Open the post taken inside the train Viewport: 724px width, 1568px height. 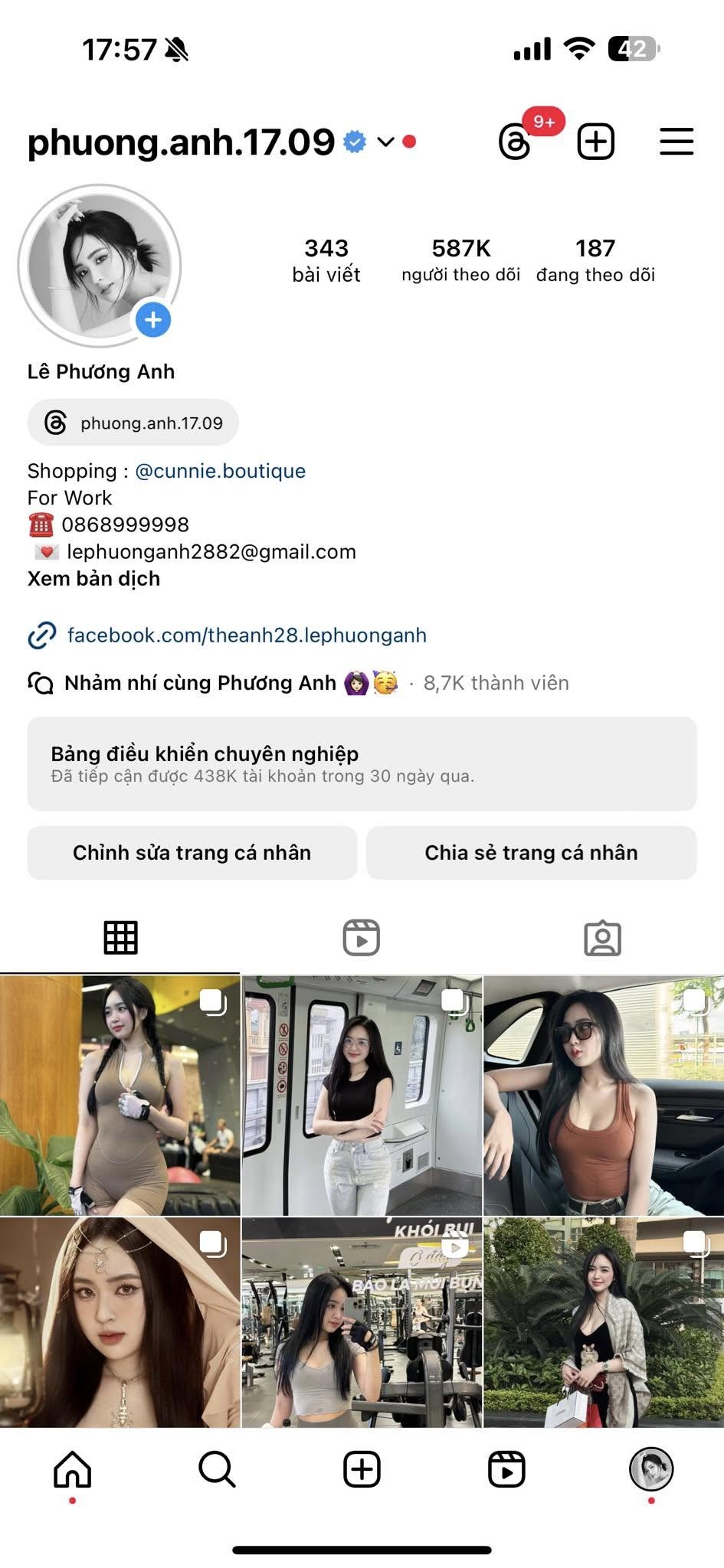point(362,1095)
